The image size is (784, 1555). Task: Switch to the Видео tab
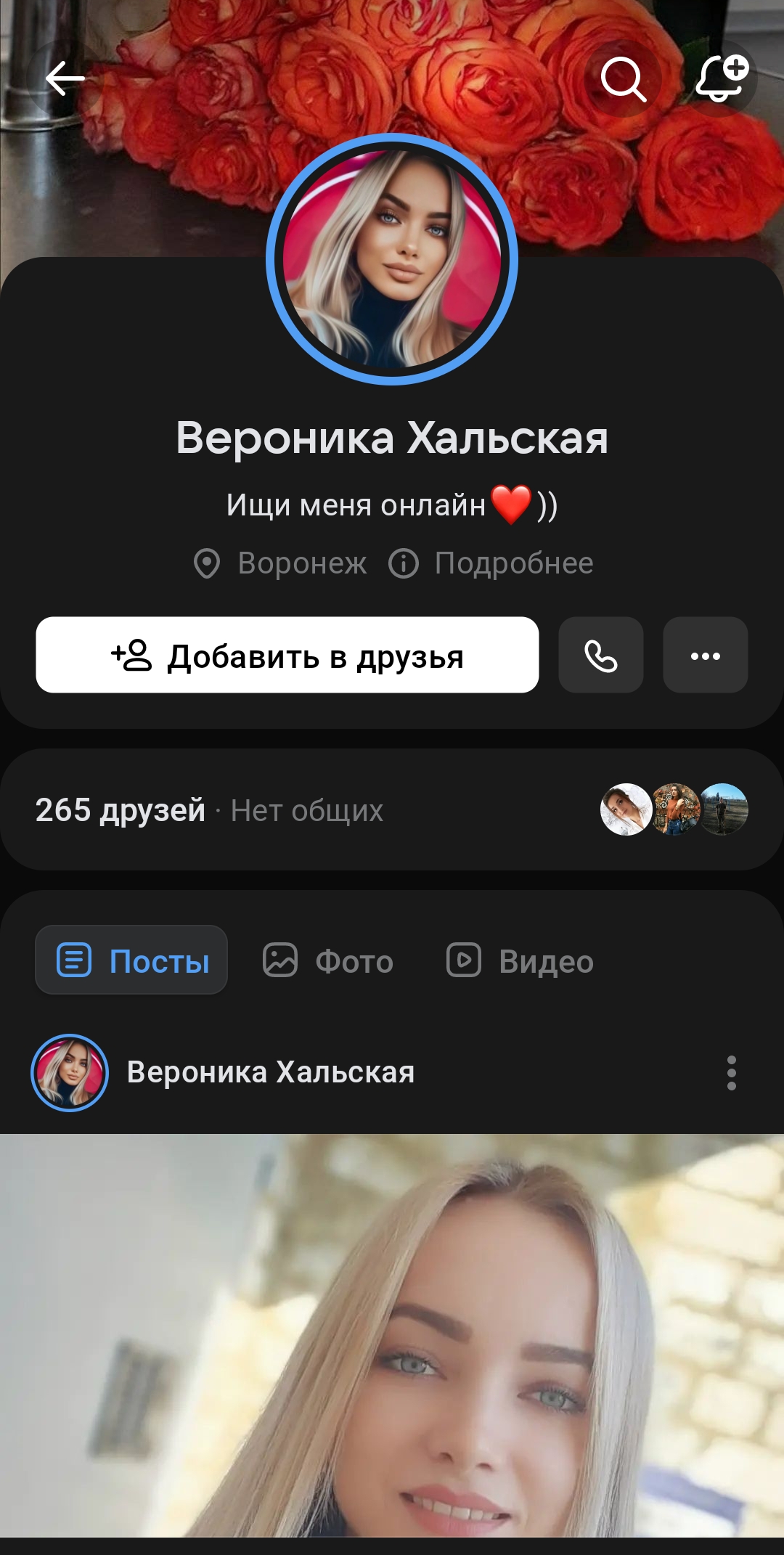(x=519, y=960)
